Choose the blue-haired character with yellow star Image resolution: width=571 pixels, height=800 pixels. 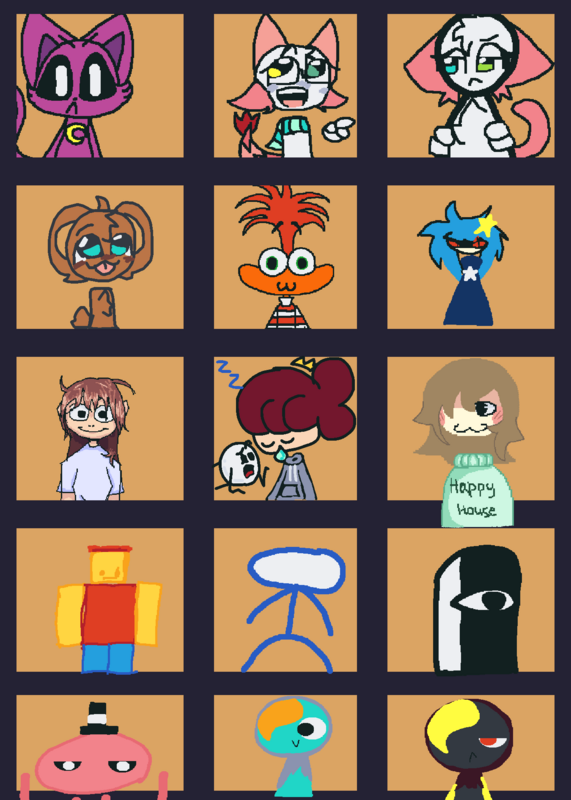click(470, 257)
